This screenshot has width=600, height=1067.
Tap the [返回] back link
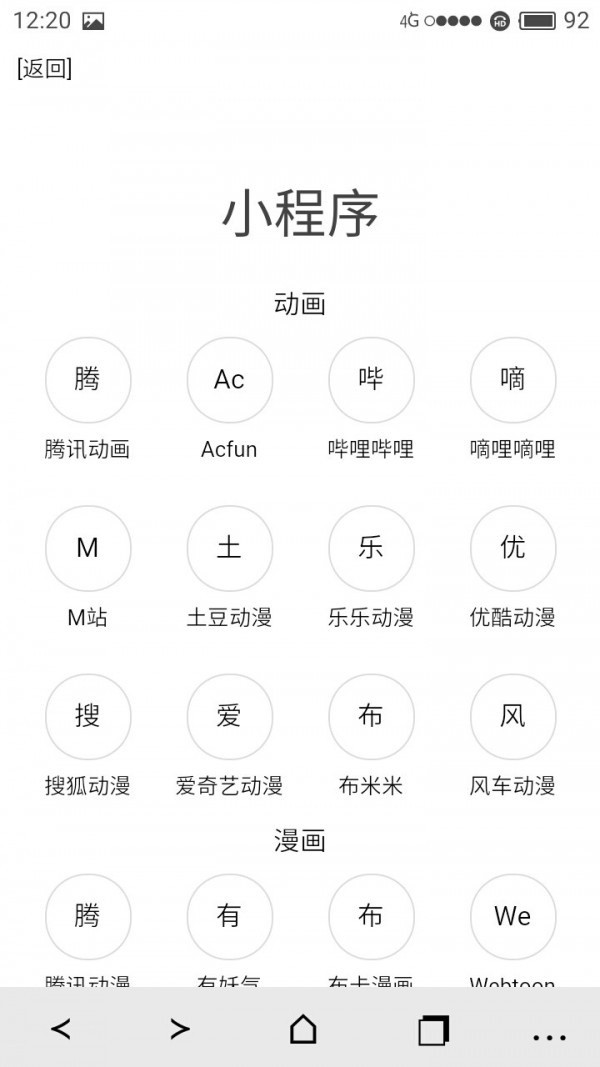(x=44, y=68)
